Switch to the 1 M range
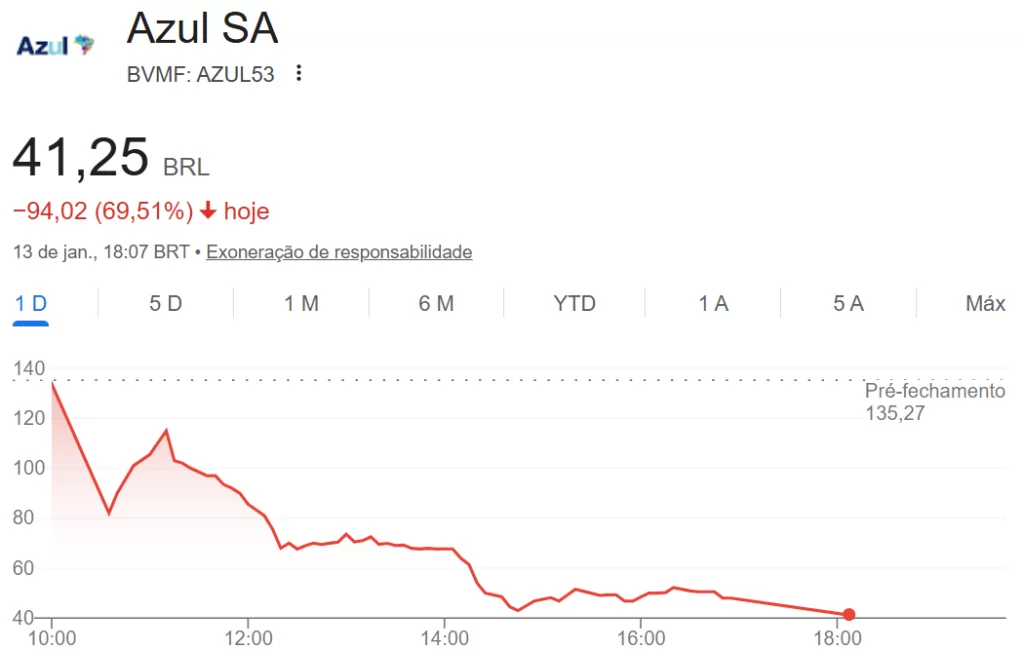Image resolution: width=1024 pixels, height=650 pixels. (301, 304)
